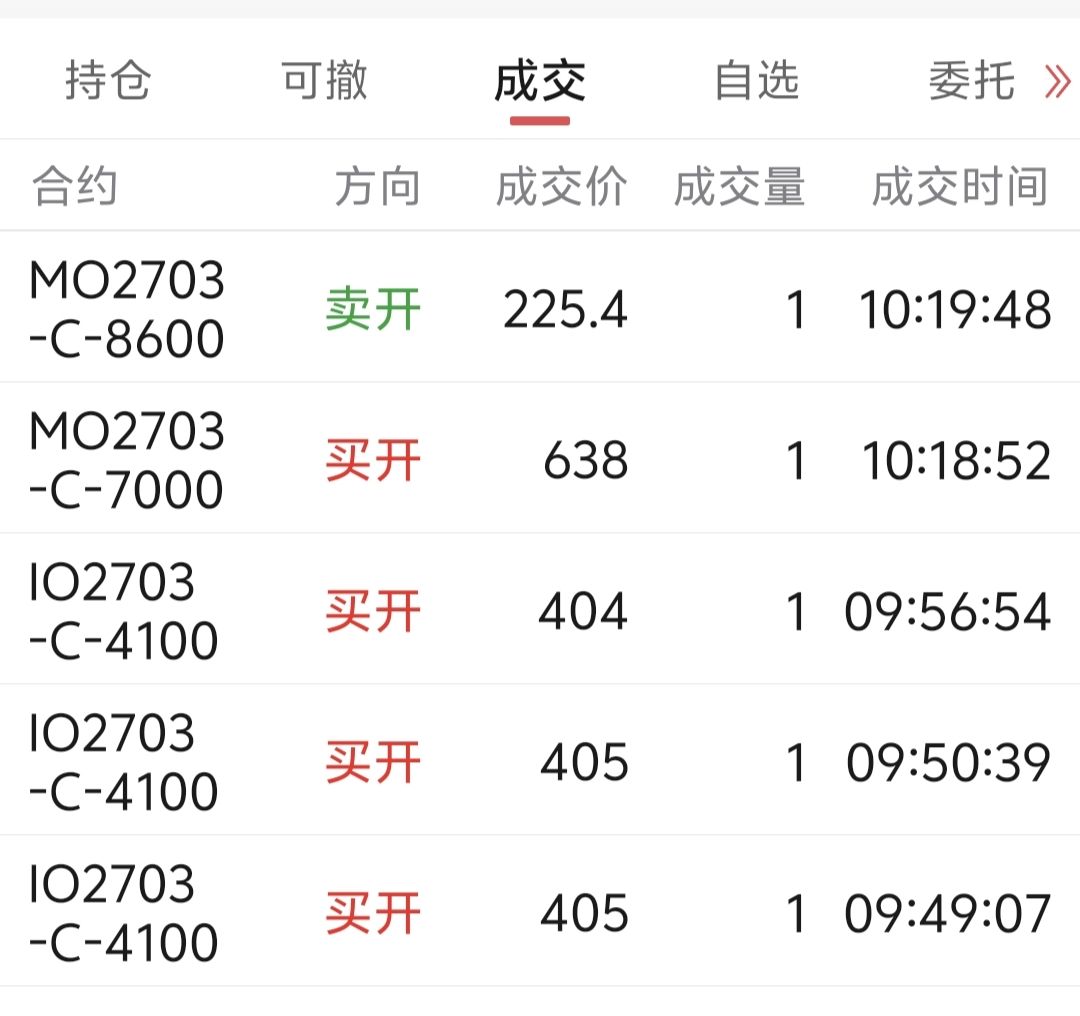Tap the red double-chevron for more tabs

[1057, 82]
